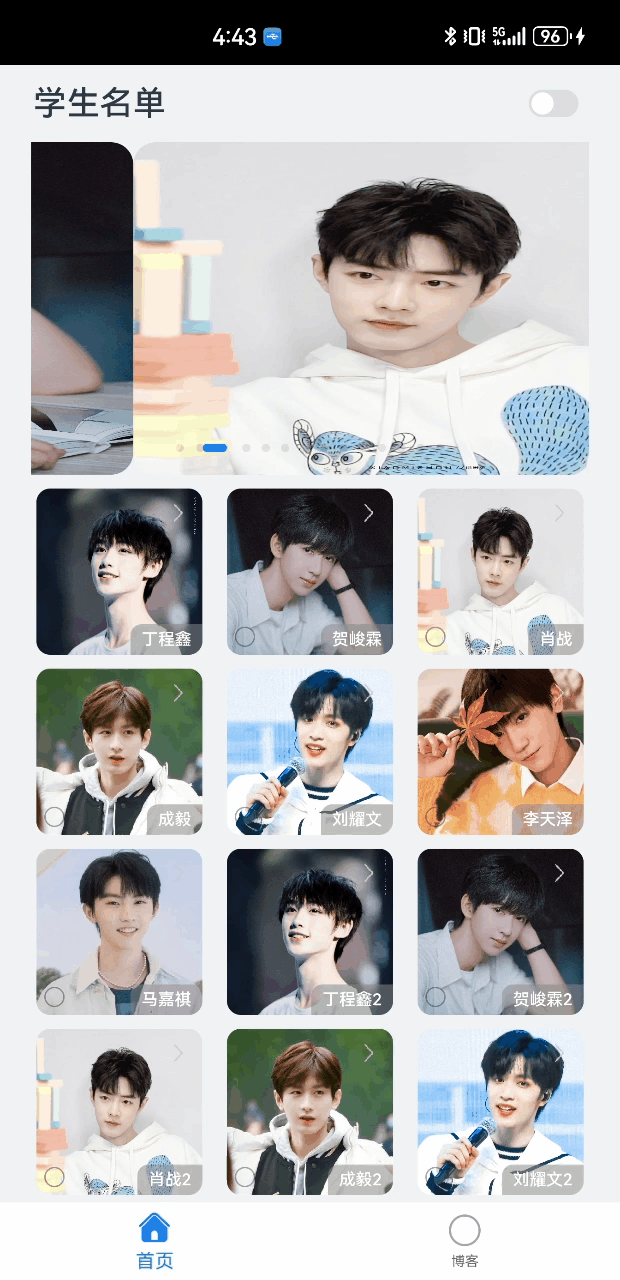Open the 丁程鑫2 student card
620x1280 pixels.
(x=310, y=931)
